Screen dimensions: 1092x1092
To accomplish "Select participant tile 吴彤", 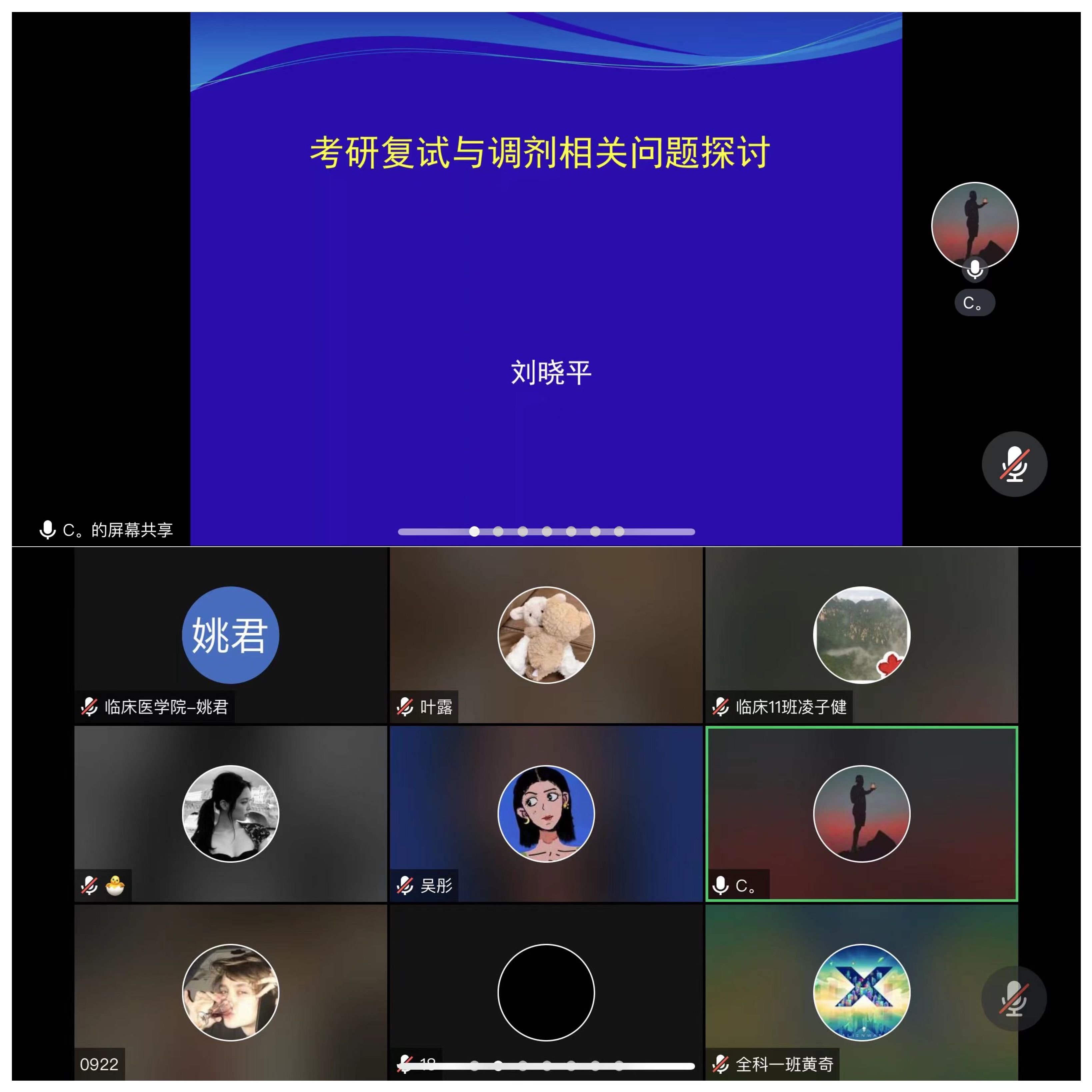I will click(545, 813).
